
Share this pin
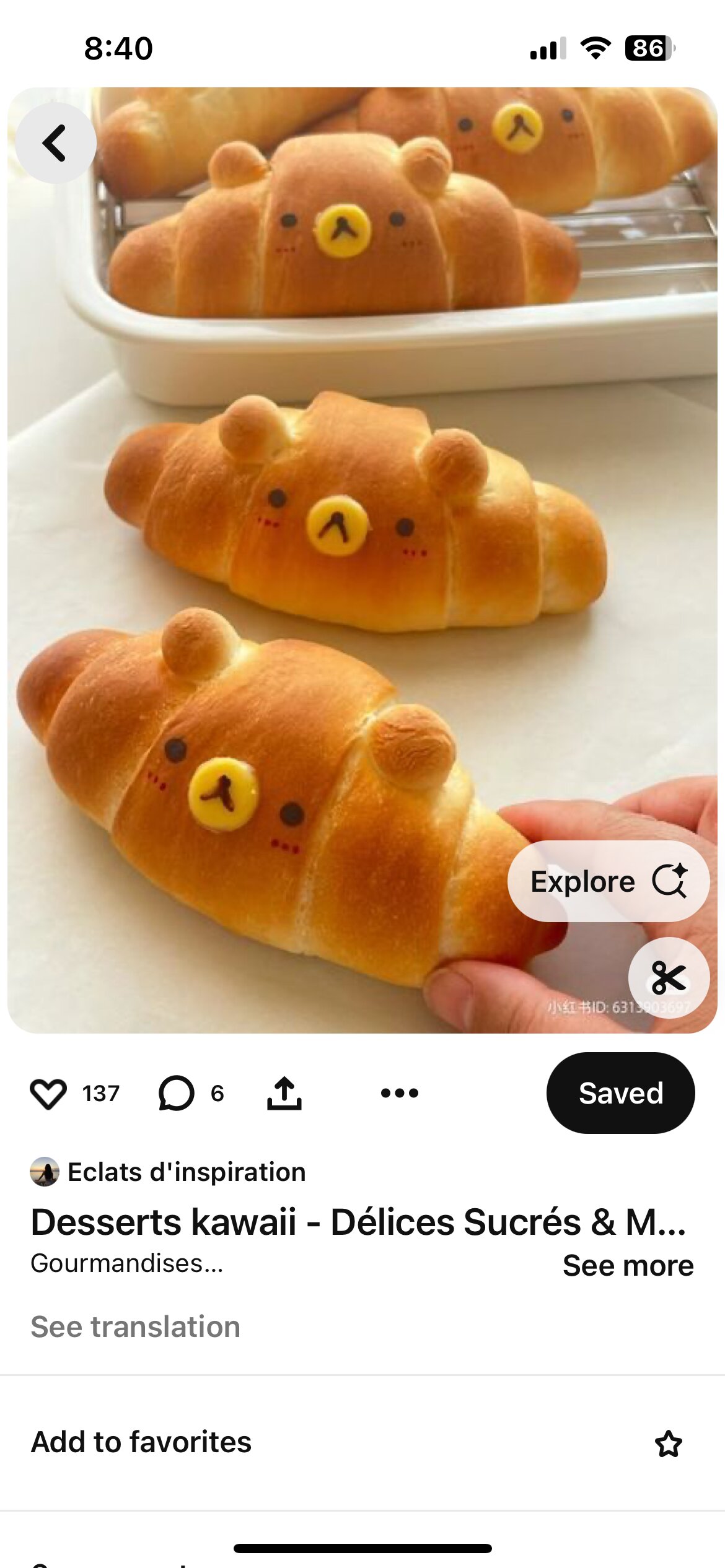pos(284,1093)
